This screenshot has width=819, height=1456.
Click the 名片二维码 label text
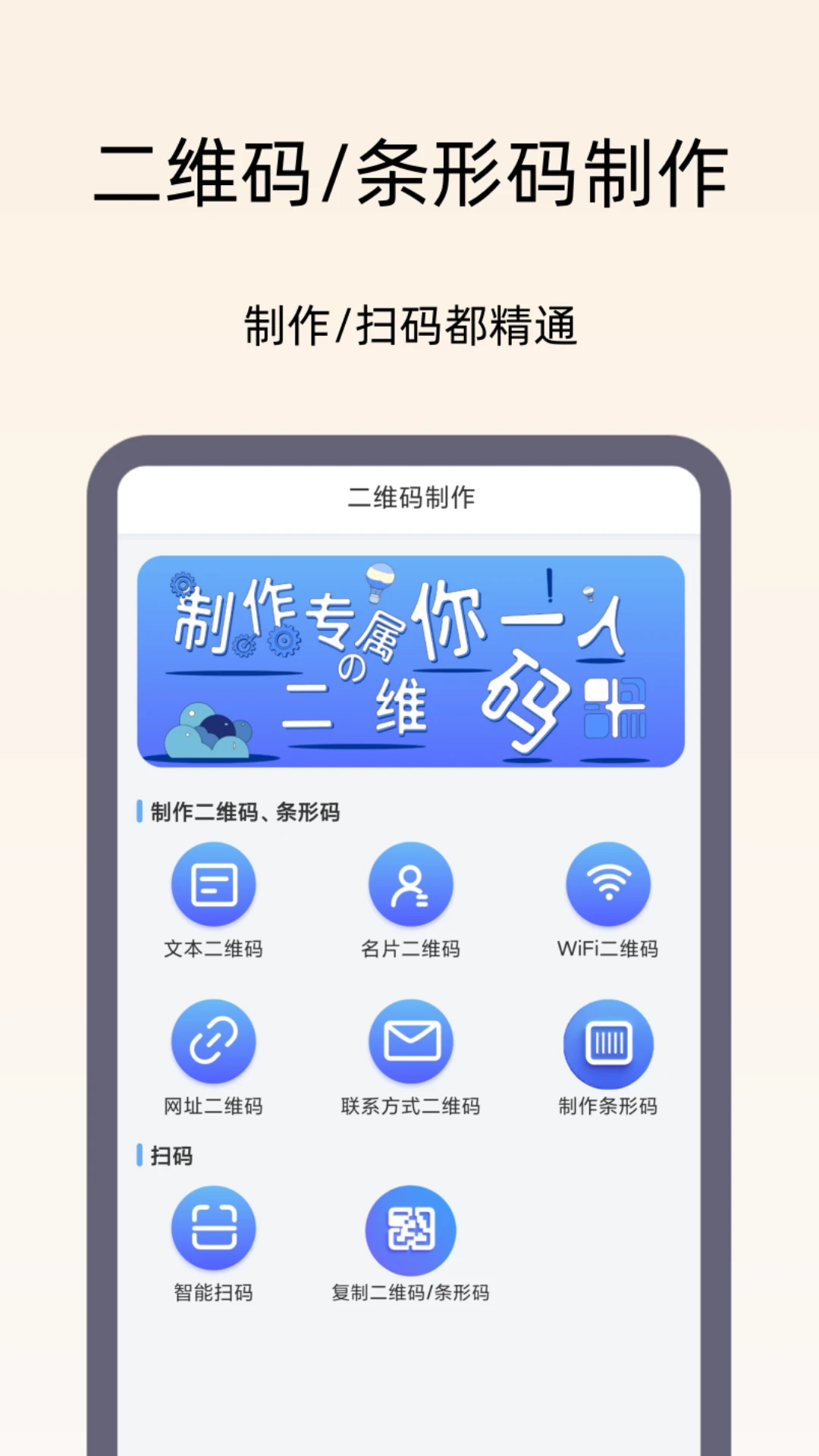(410, 948)
